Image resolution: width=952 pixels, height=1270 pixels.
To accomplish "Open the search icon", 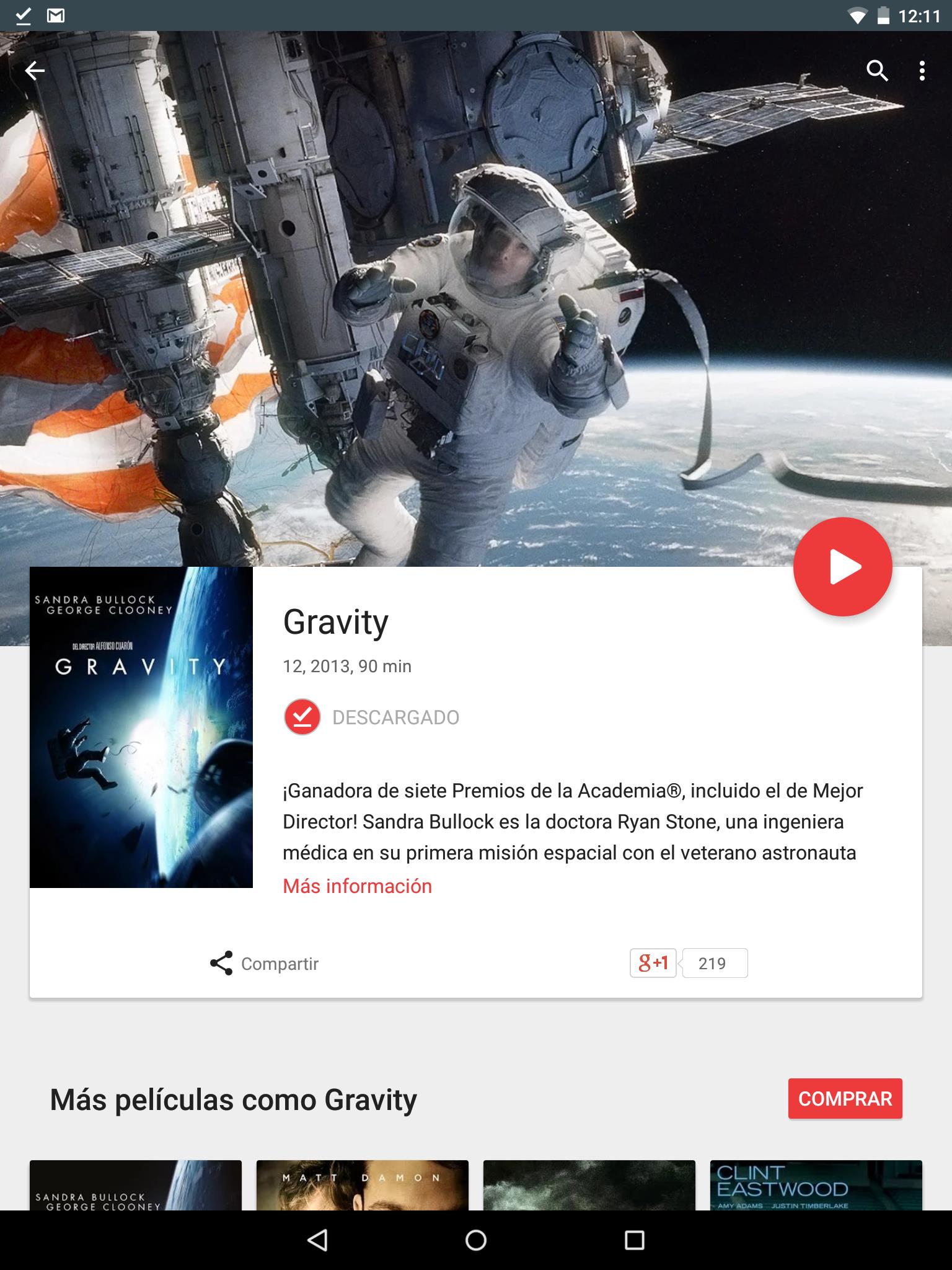I will coord(876,71).
